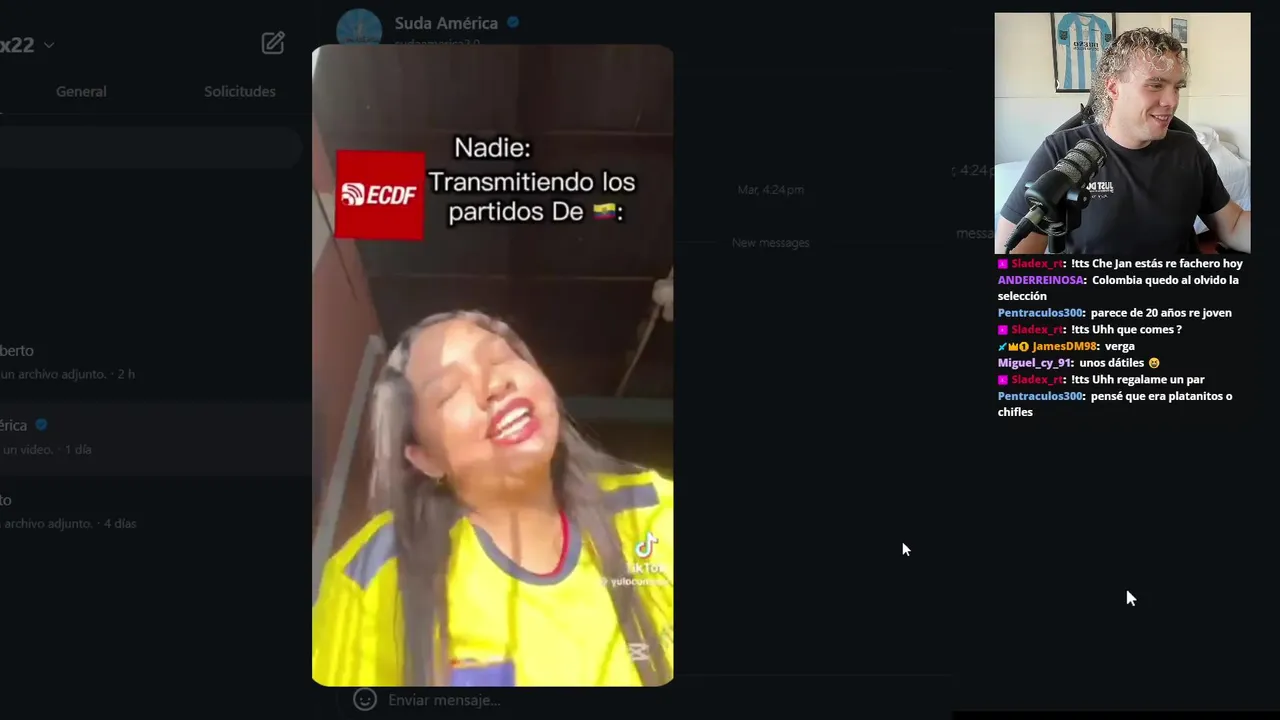Open the chat with 'un video · 1 día'
1280x720 pixels.
click(60, 437)
